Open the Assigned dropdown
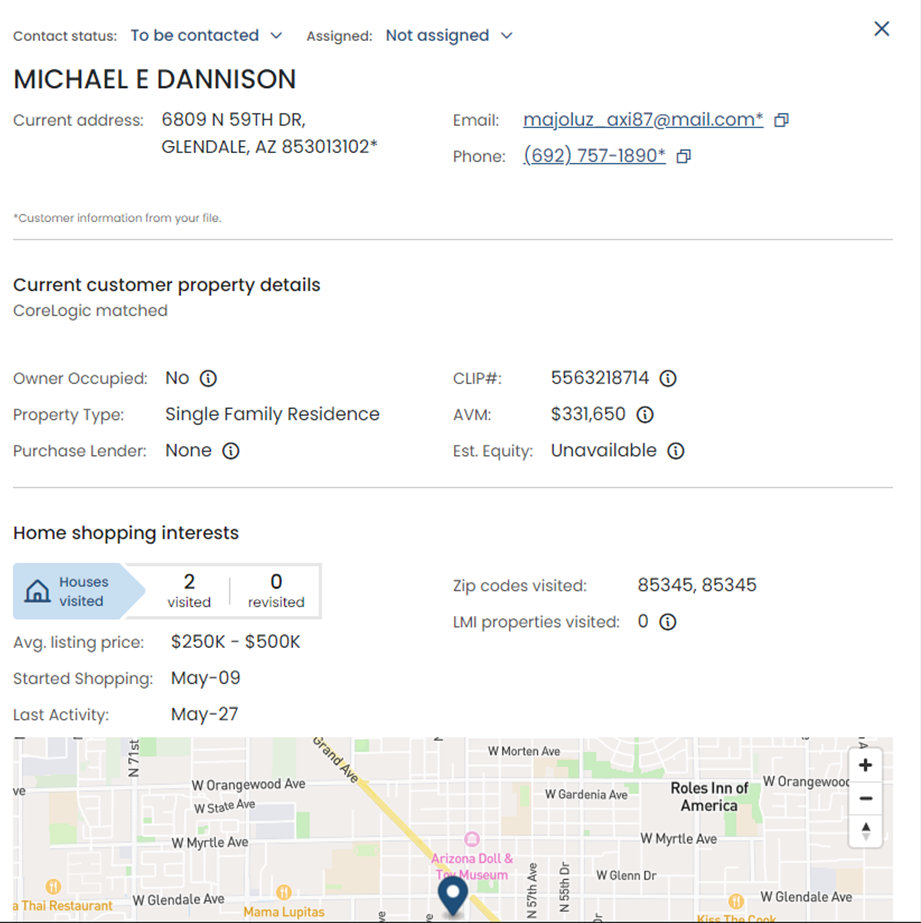921x923 pixels. pos(449,36)
